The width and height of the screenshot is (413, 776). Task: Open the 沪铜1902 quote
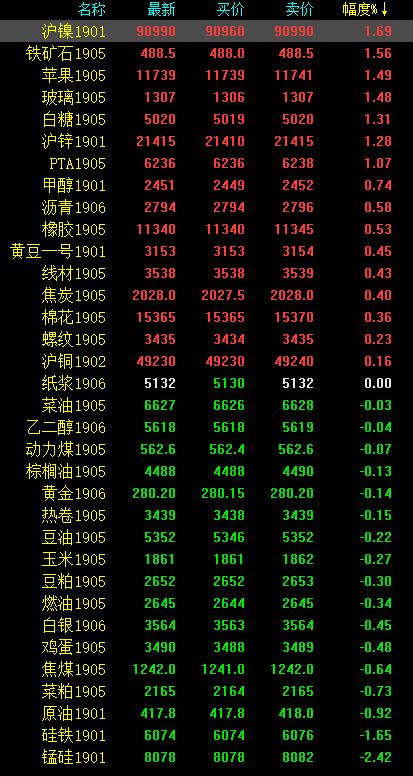tap(206, 361)
